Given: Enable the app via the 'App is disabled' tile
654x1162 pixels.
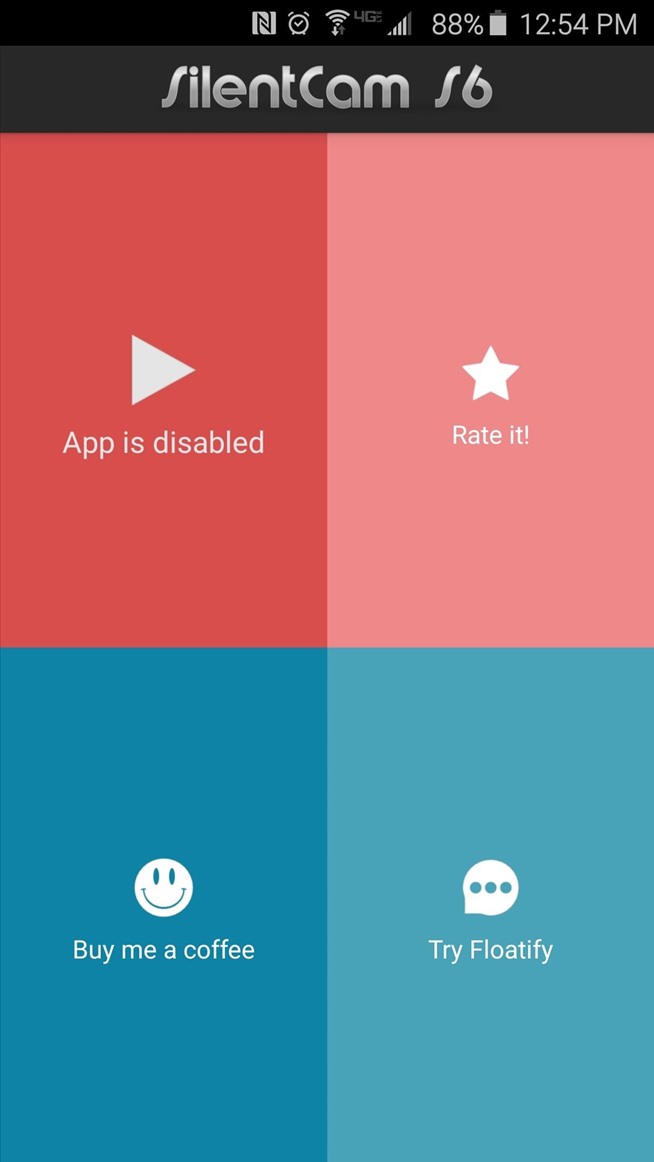Looking at the screenshot, I should coord(163,392).
